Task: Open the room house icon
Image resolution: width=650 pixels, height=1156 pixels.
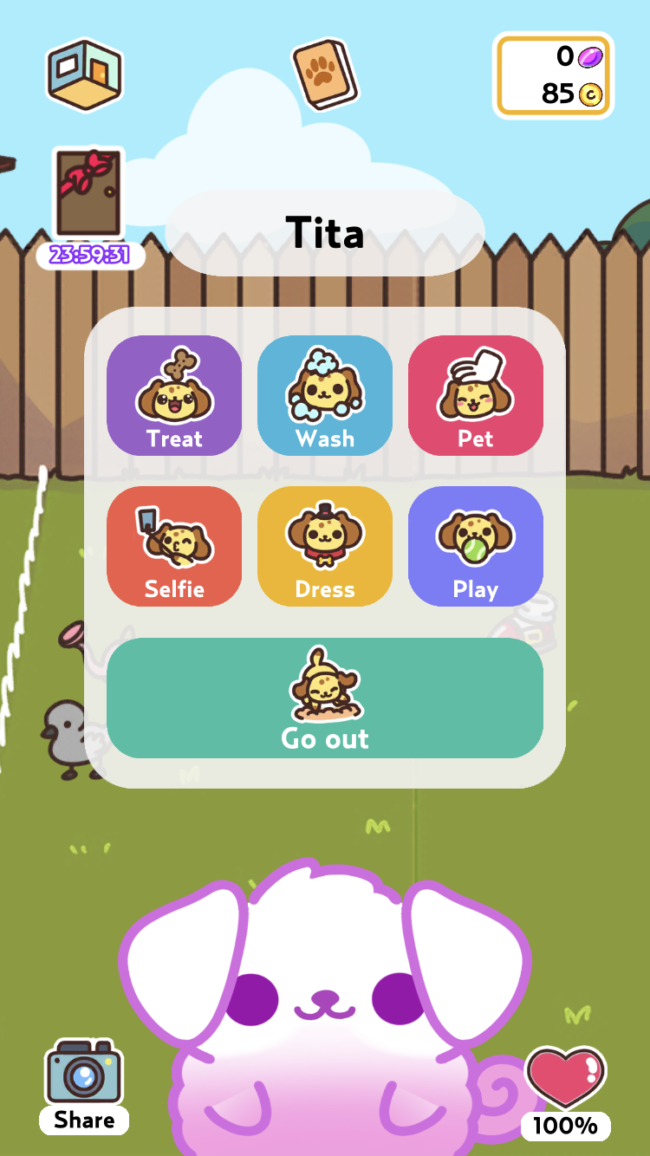Action: pyautogui.click(x=84, y=74)
